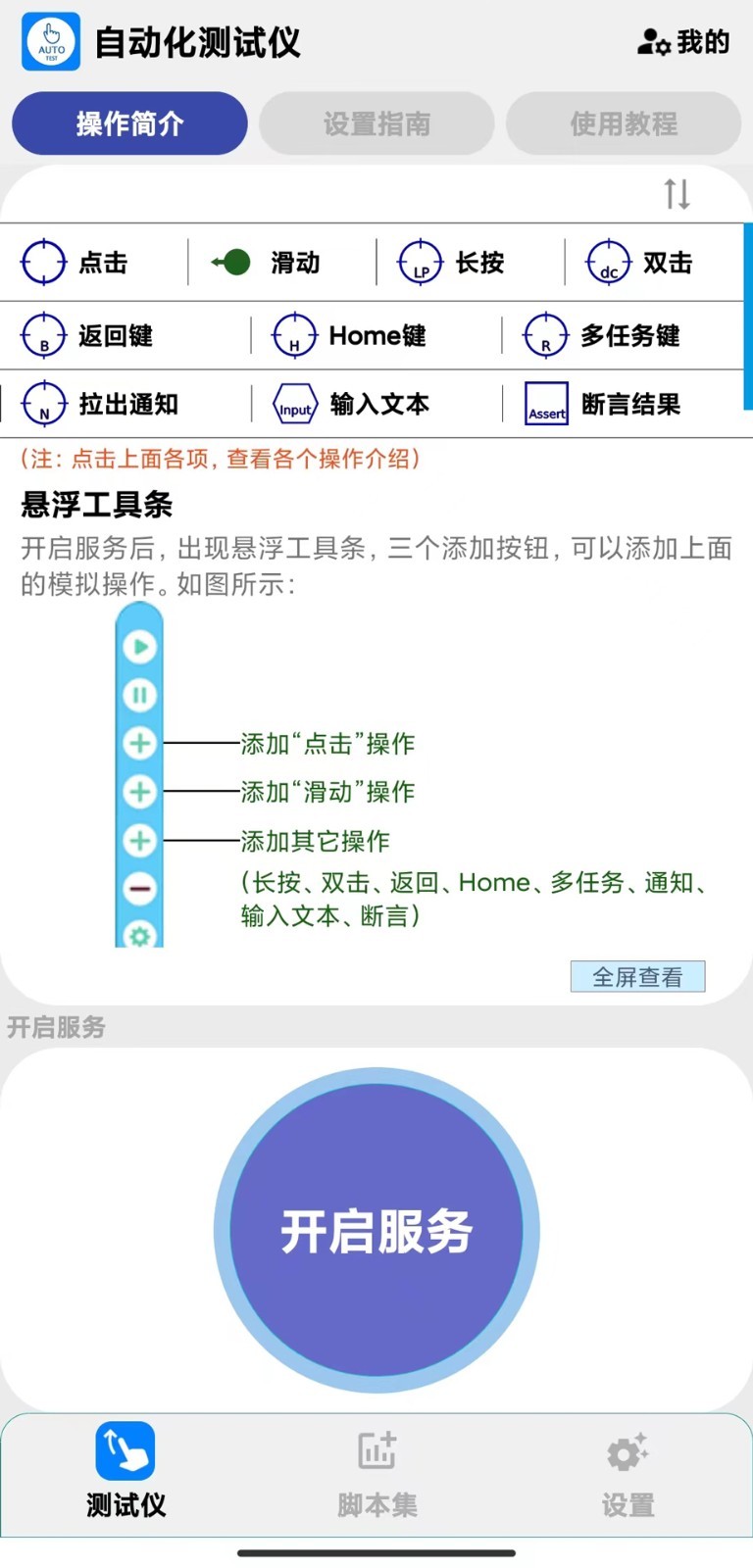Click the sort arrows icon above the operations

(x=676, y=195)
